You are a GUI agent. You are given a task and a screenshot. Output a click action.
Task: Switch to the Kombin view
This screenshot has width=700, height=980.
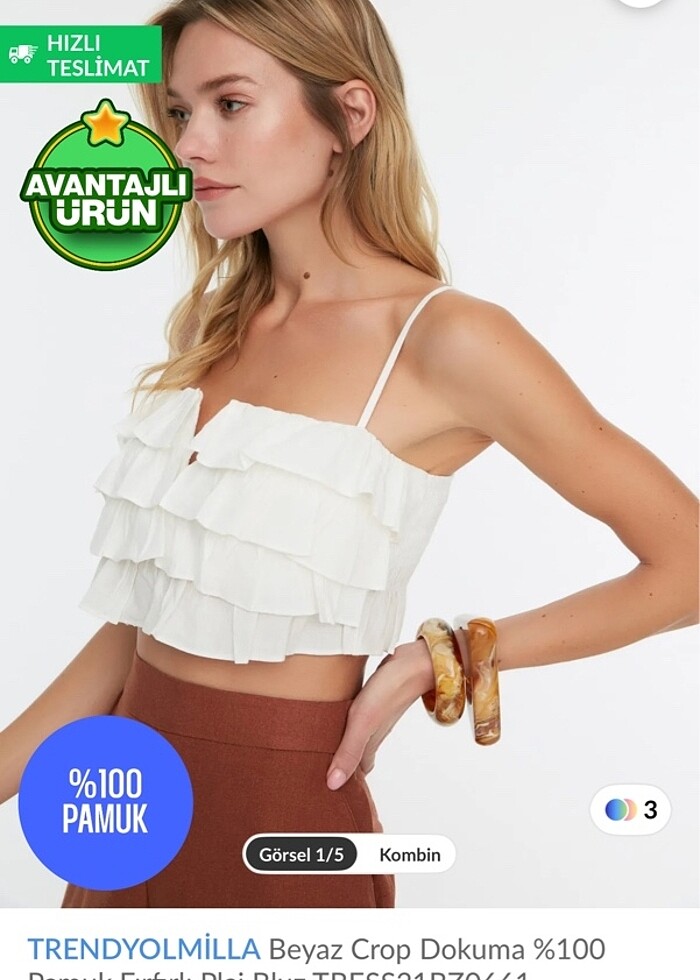click(409, 855)
